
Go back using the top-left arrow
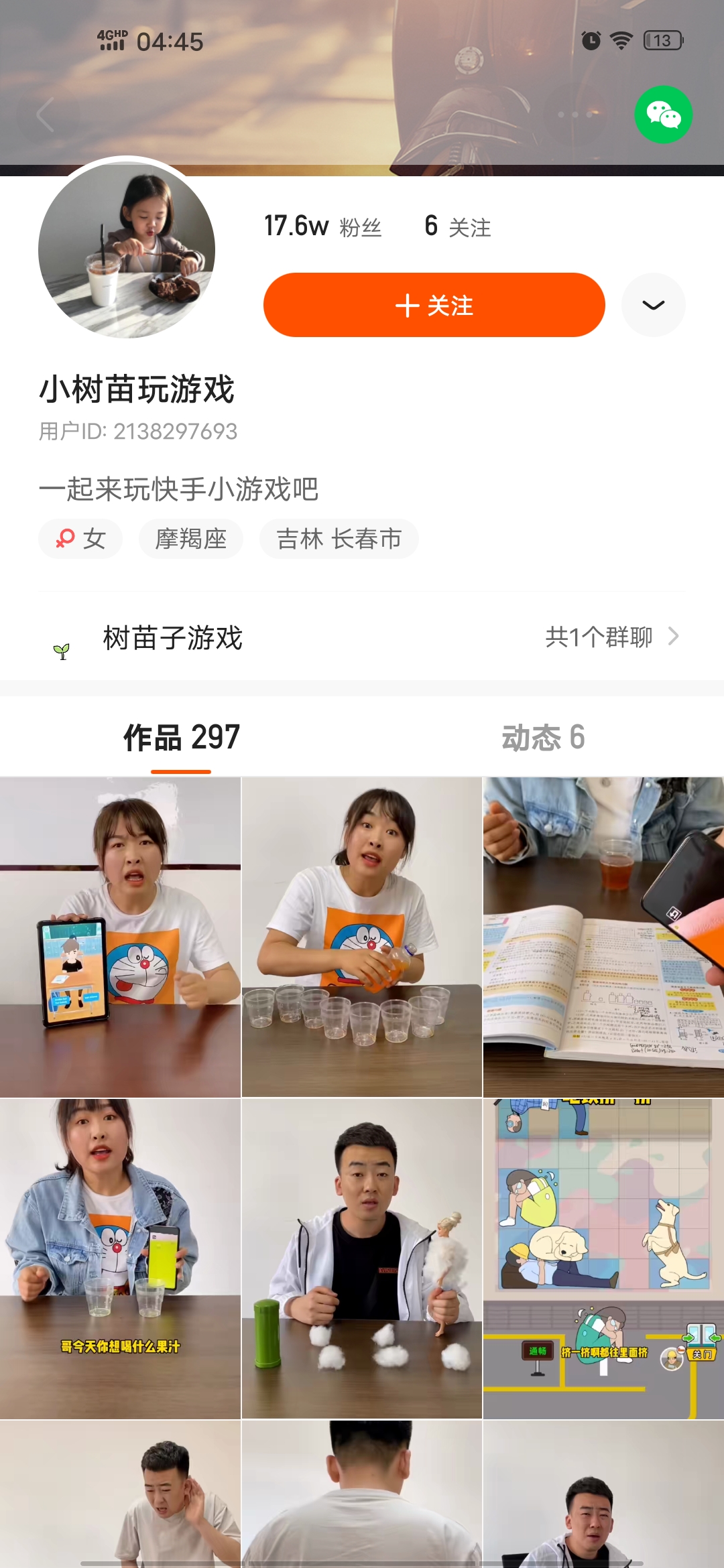[x=44, y=115]
